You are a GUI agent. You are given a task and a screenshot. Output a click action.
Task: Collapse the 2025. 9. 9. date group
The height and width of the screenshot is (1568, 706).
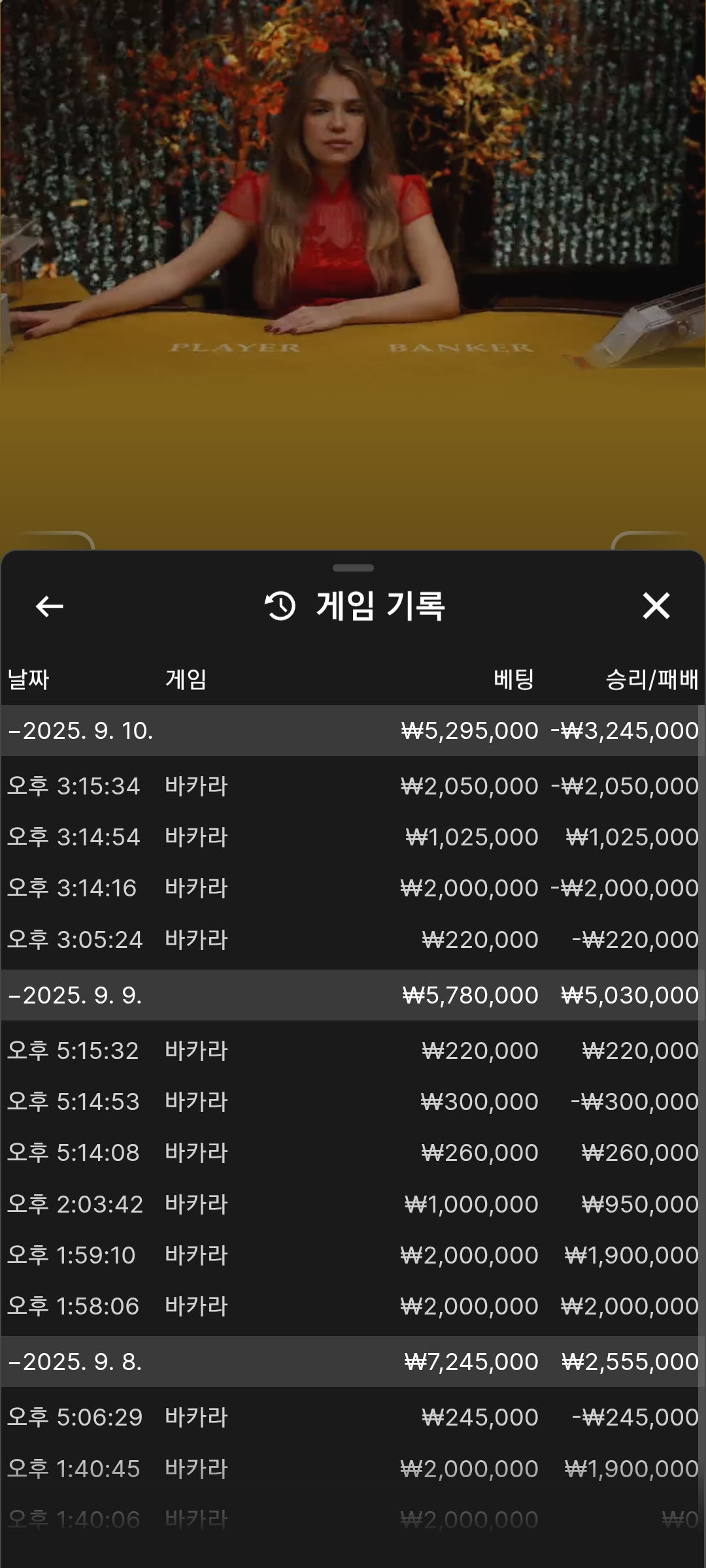(x=75, y=995)
